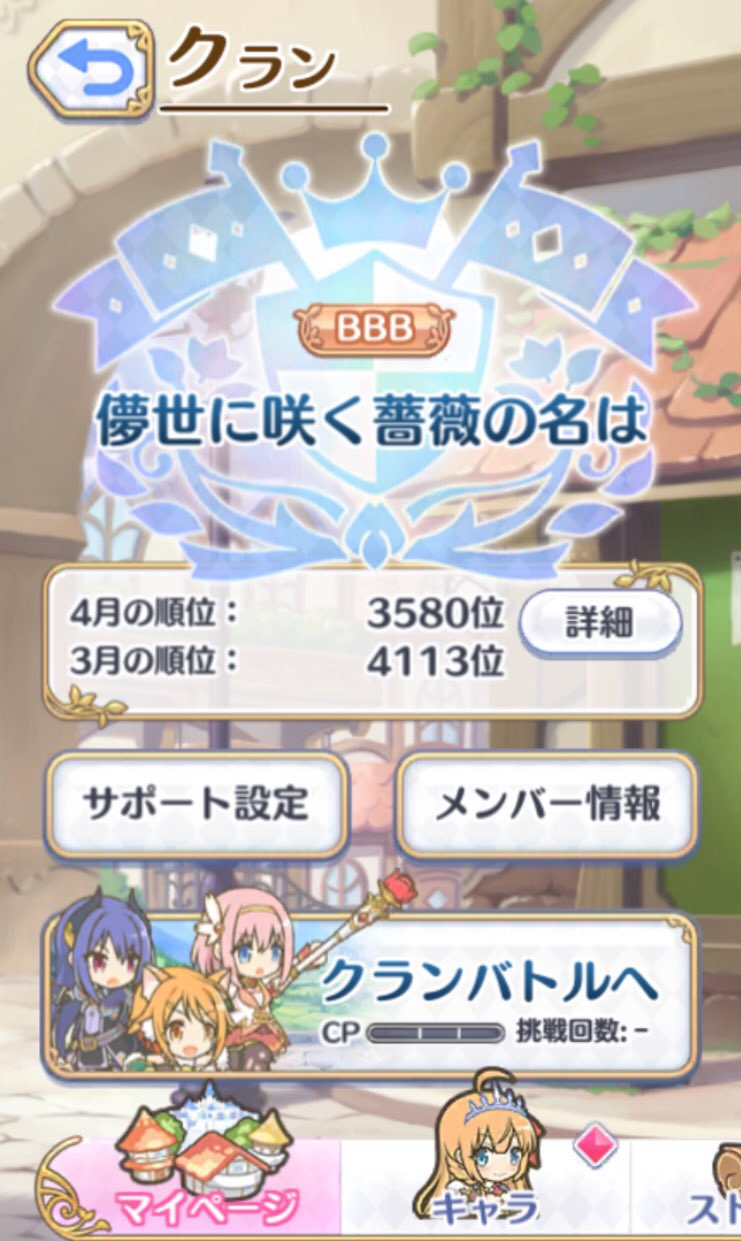Open サポート設定 support settings
The image size is (741, 1241).
(197, 804)
